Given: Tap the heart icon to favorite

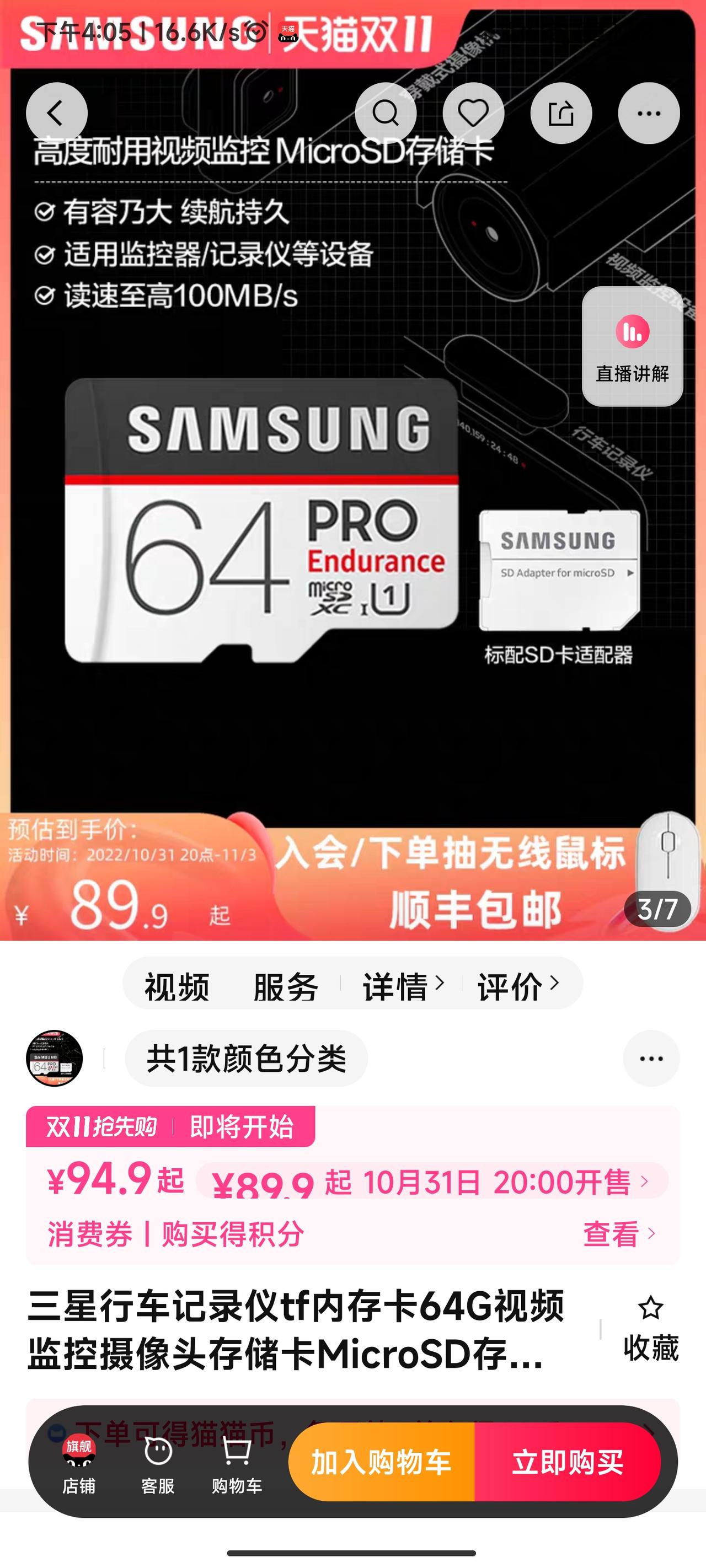Looking at the screenshot, I should [x=473, y=113].
